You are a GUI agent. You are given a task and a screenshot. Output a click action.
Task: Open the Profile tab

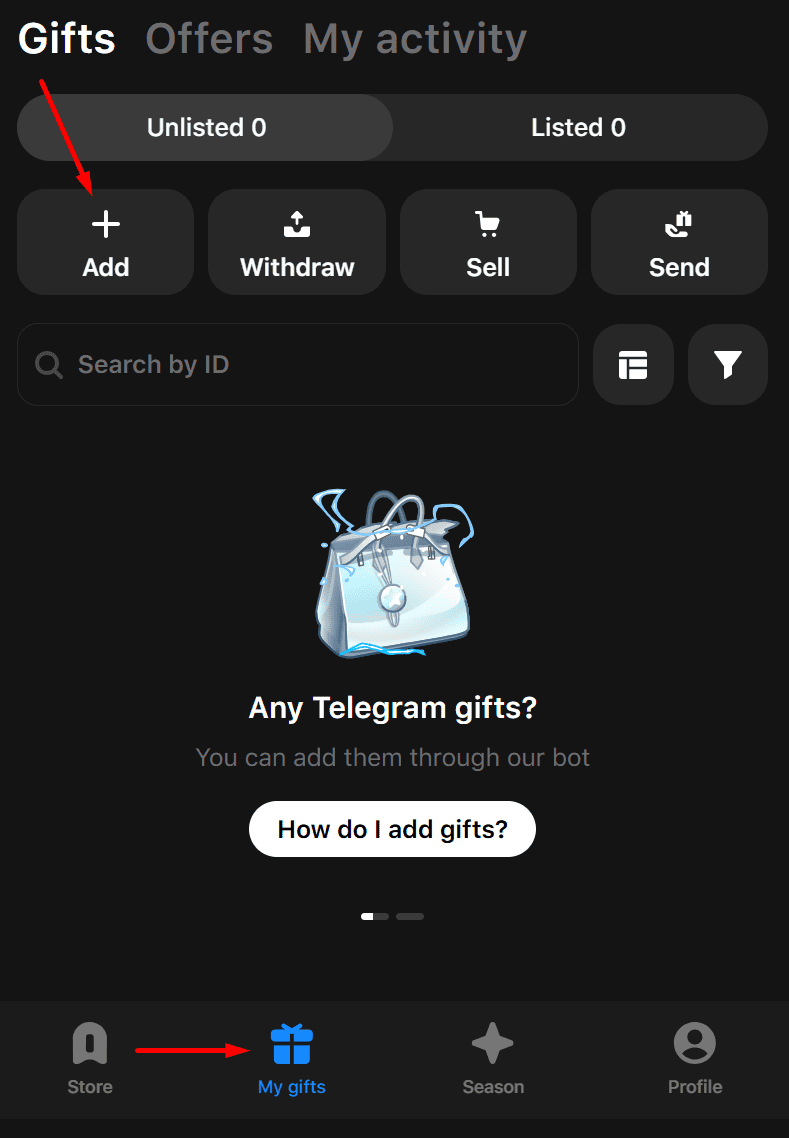point(695,1060)
